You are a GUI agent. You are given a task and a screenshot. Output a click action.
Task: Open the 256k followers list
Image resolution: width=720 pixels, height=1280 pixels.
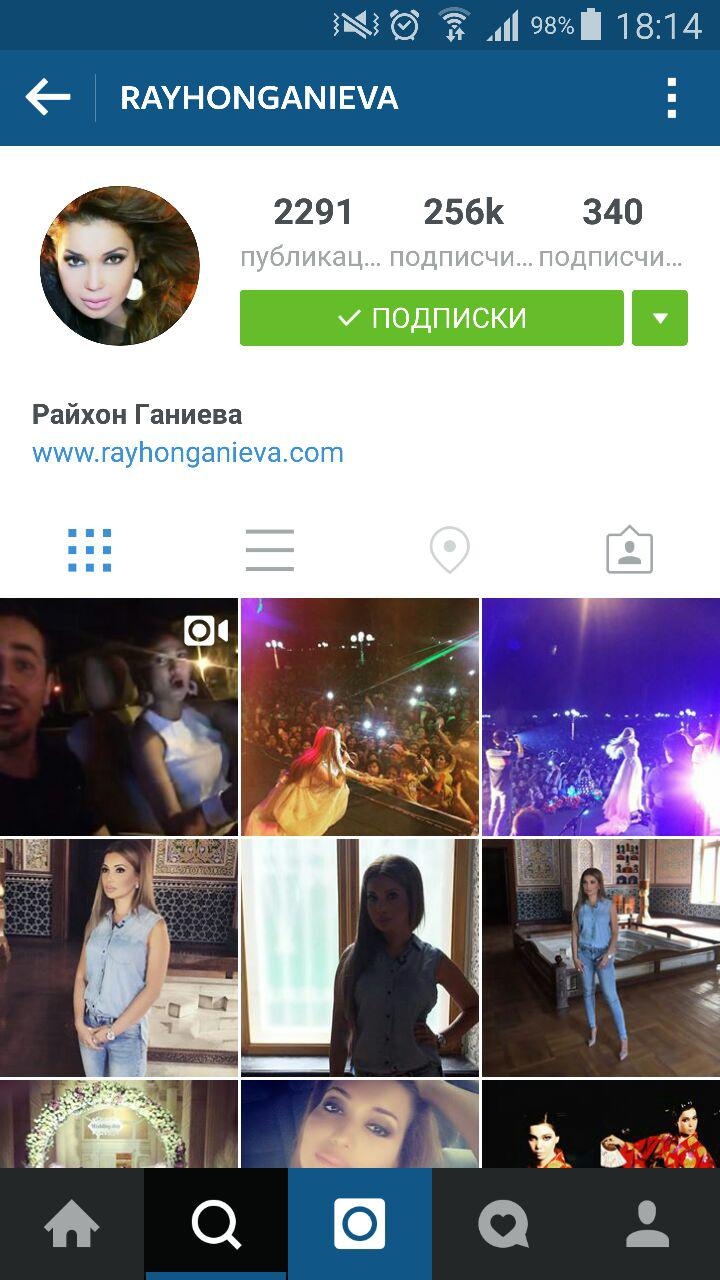click(x=462, y=231)
